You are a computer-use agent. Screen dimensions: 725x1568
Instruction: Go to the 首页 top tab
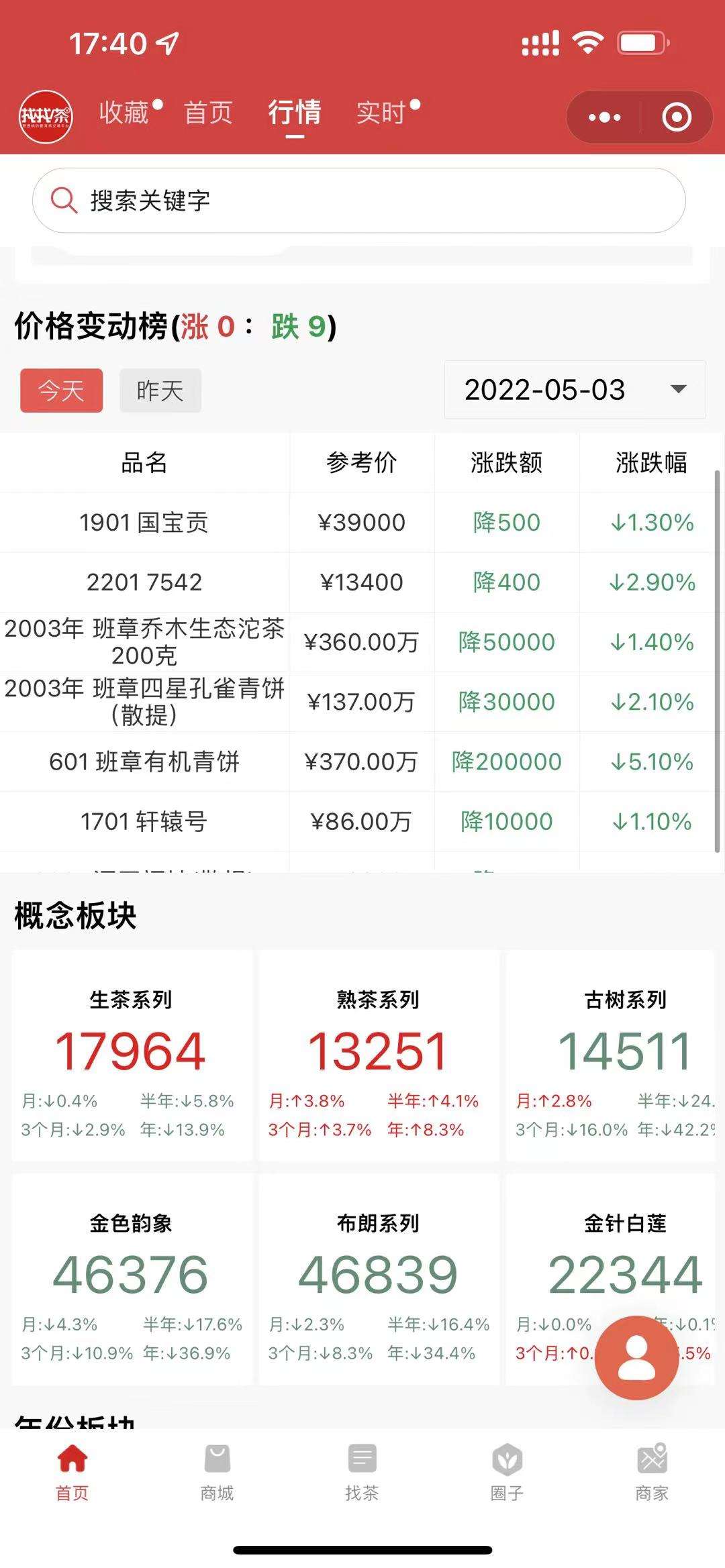tap(209, 113)
